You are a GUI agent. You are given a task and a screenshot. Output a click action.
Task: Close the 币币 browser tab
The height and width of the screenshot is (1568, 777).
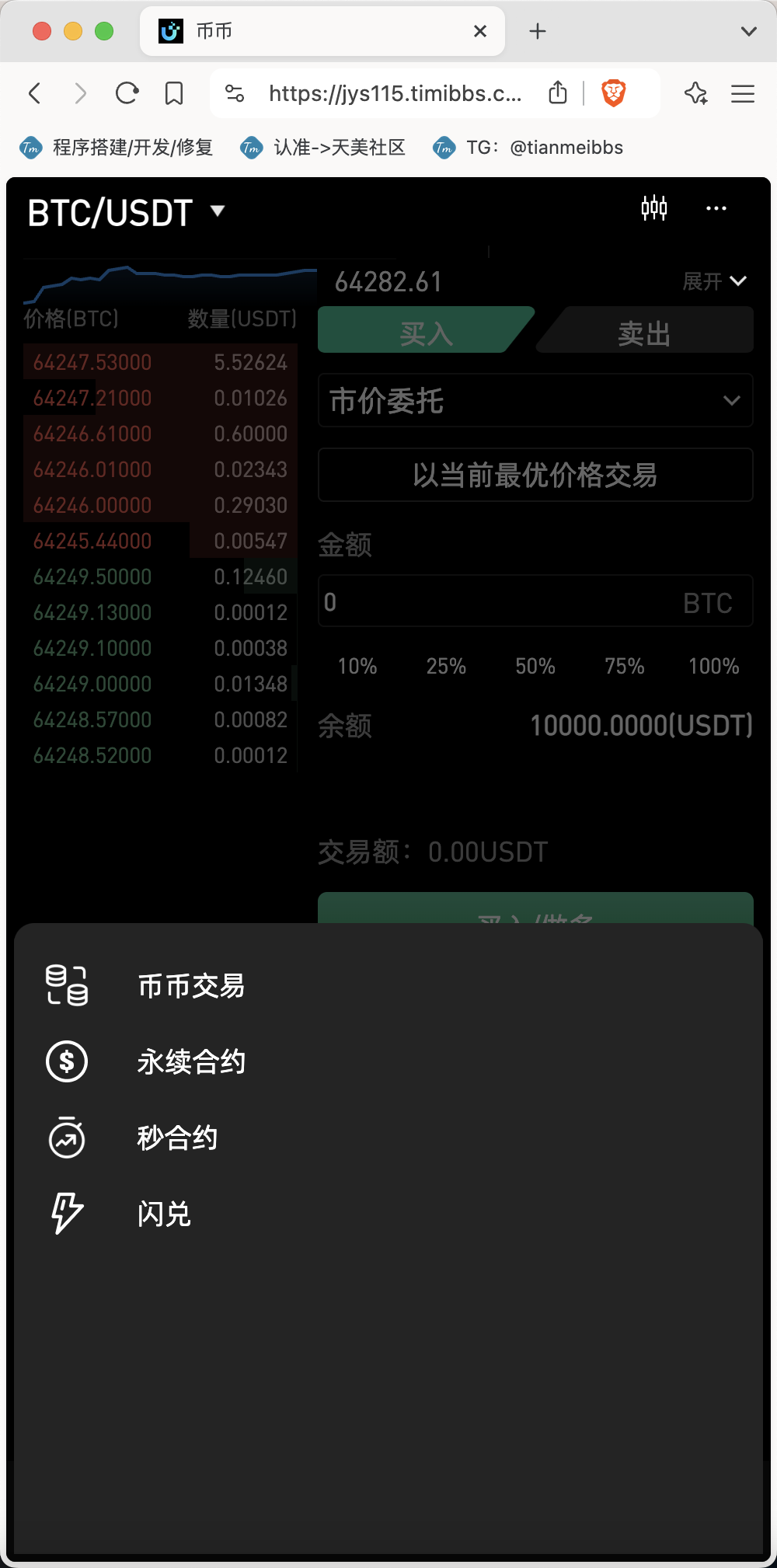[x=480, y=31]
